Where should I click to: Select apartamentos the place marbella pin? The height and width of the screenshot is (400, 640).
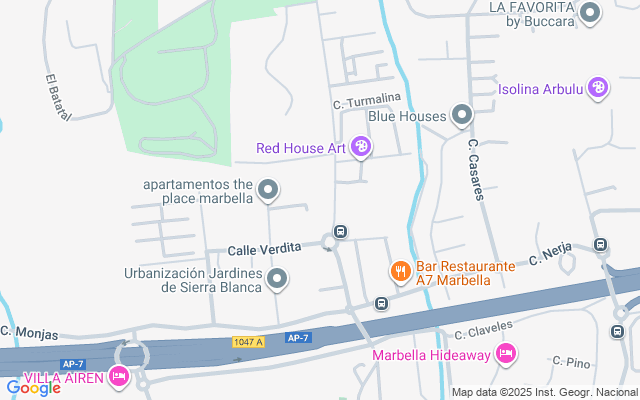coord(267,189)
